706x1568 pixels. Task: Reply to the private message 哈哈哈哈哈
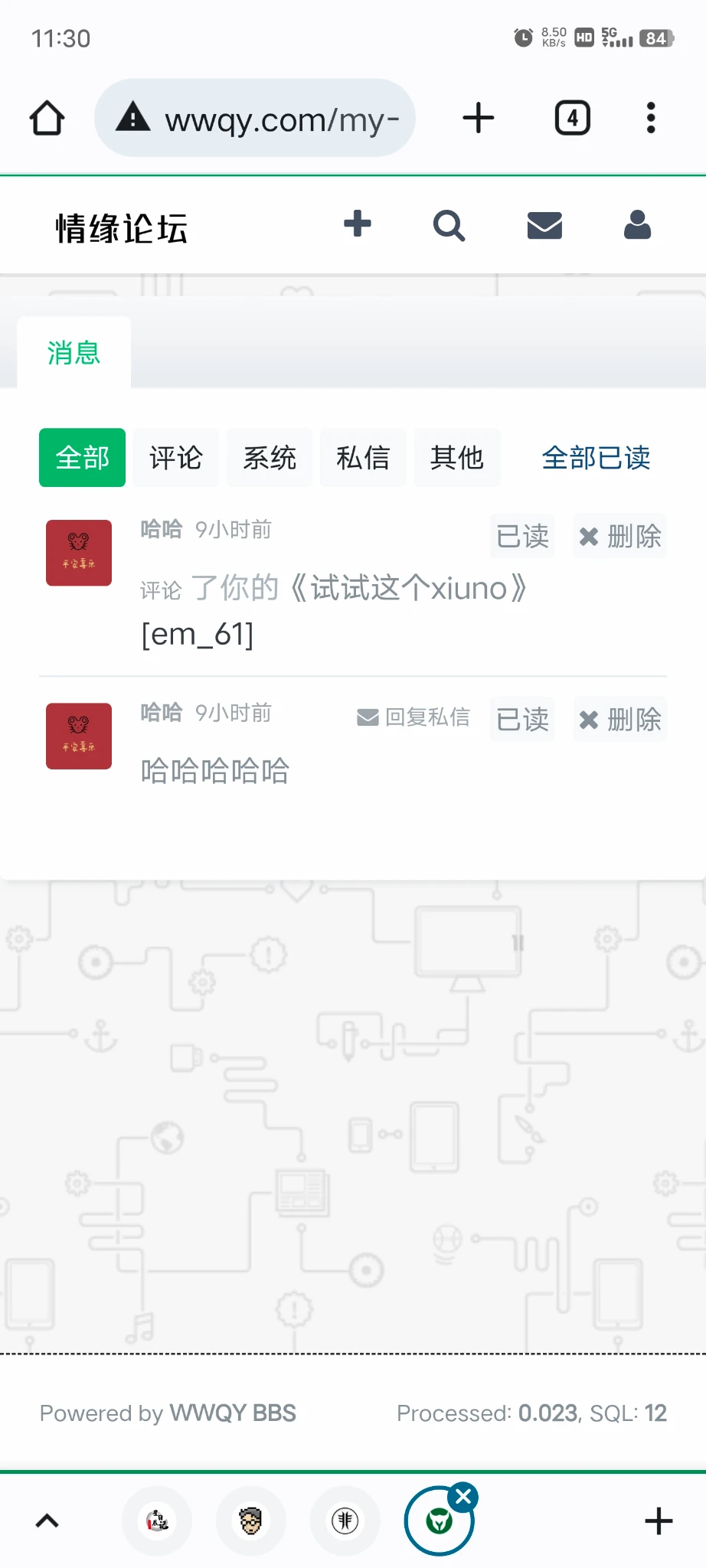pos(413,717)
